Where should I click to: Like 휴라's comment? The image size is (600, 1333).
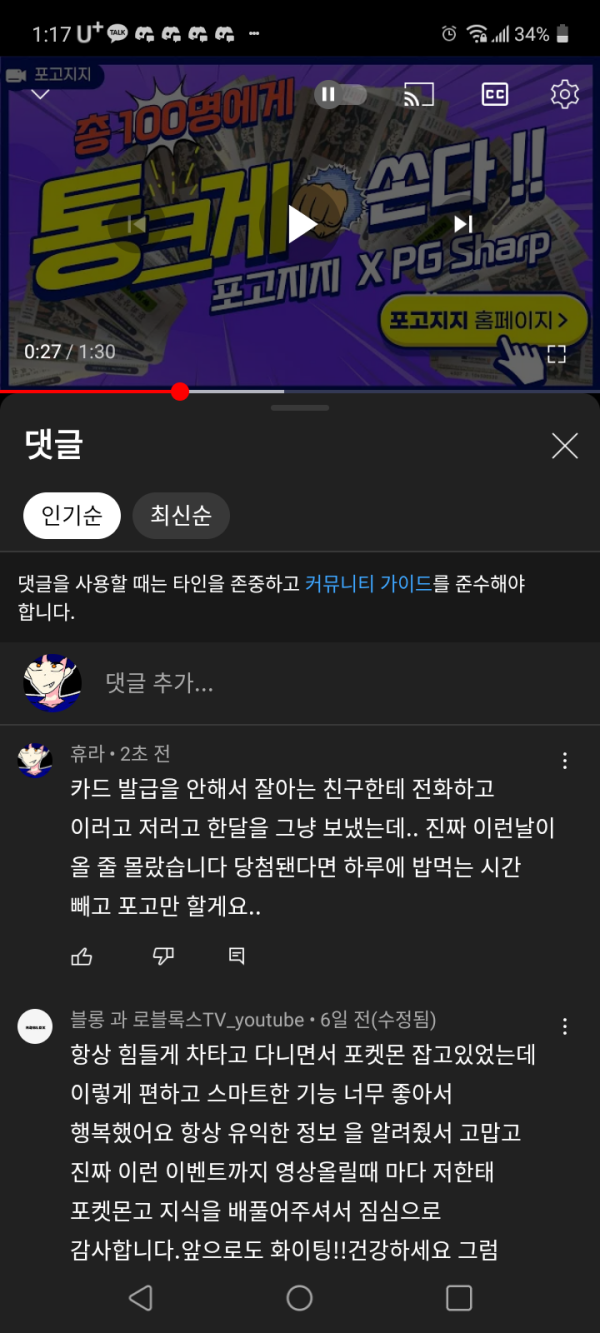[x=82, y=956]
